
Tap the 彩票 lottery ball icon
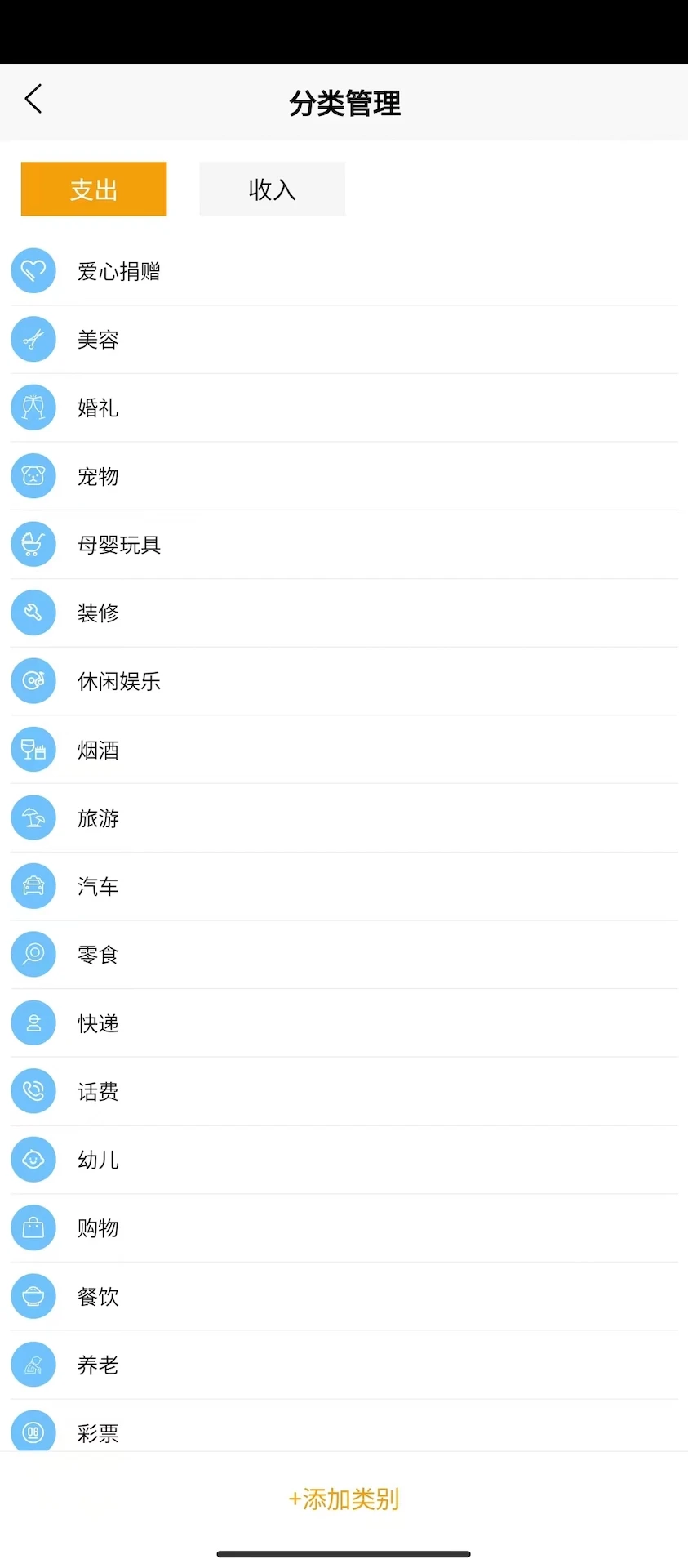click(x=33, y=1432)
